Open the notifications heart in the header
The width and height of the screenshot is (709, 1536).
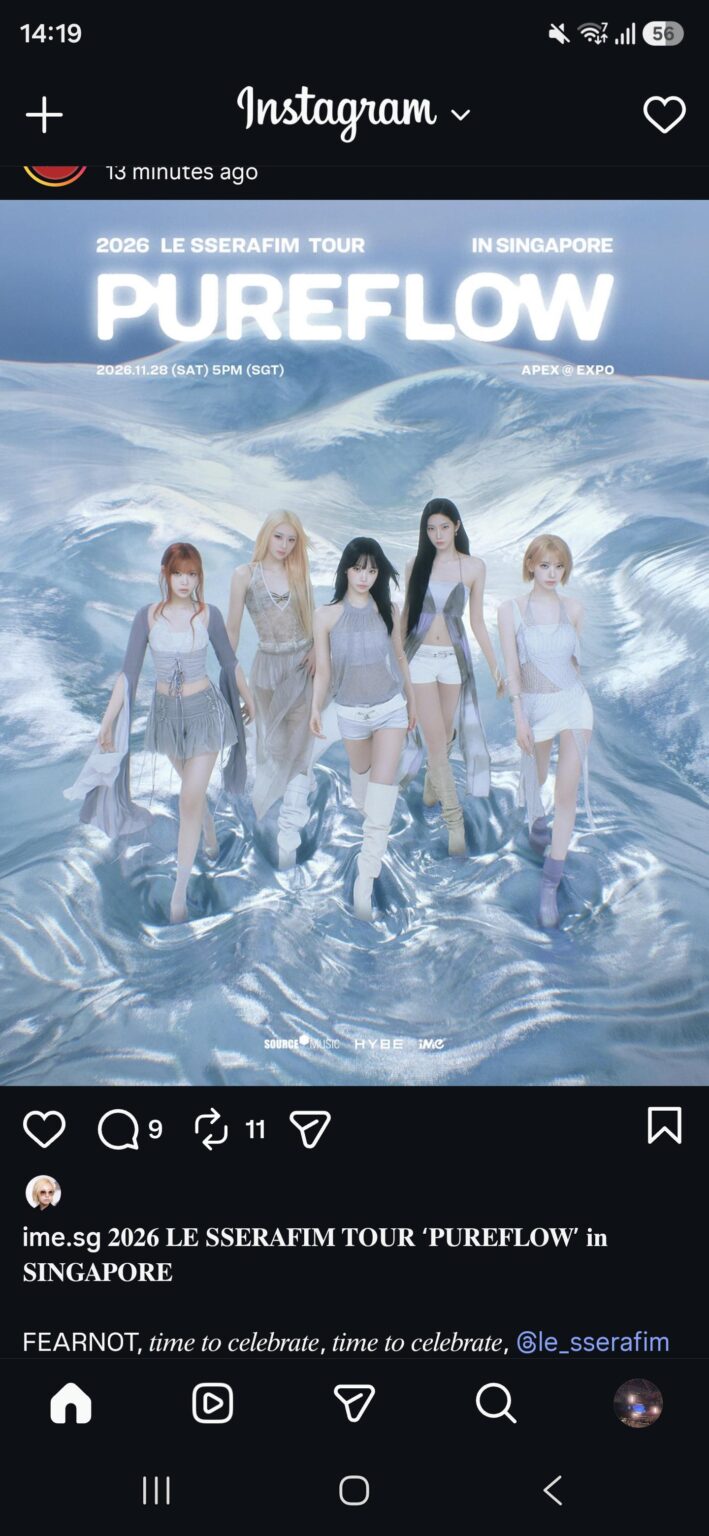pos(664,115)
